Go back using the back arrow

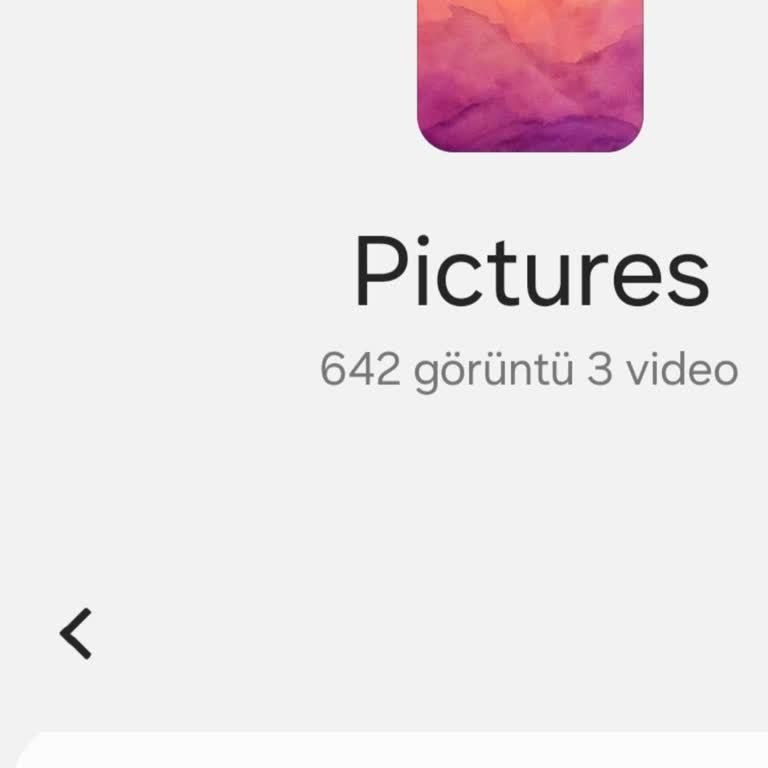coord(76,634)
